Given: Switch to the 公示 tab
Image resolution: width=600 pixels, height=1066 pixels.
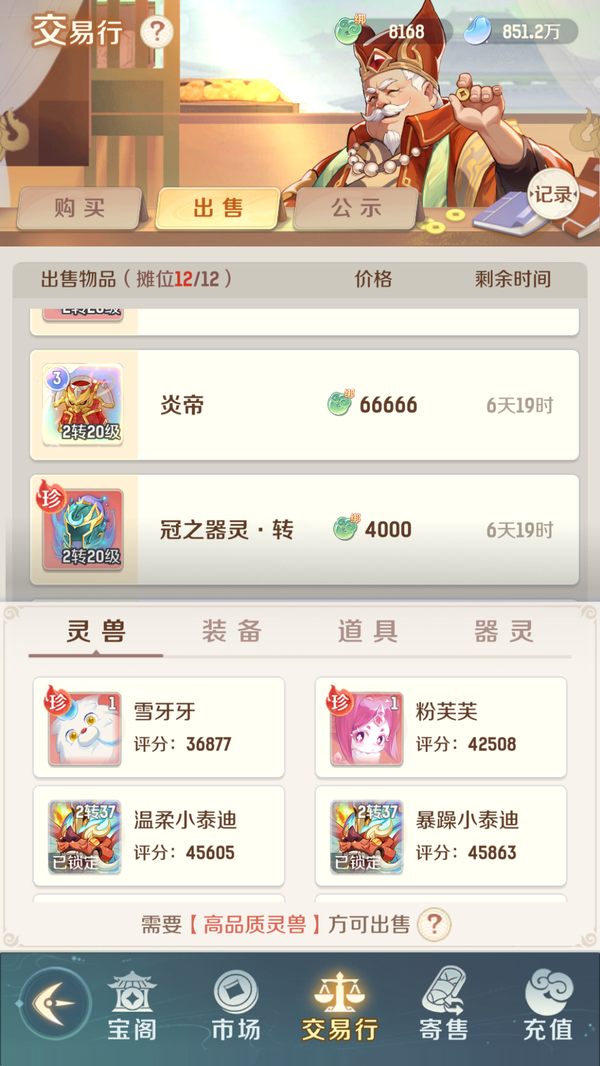Looking at the screenshot, I should point(356,208).
